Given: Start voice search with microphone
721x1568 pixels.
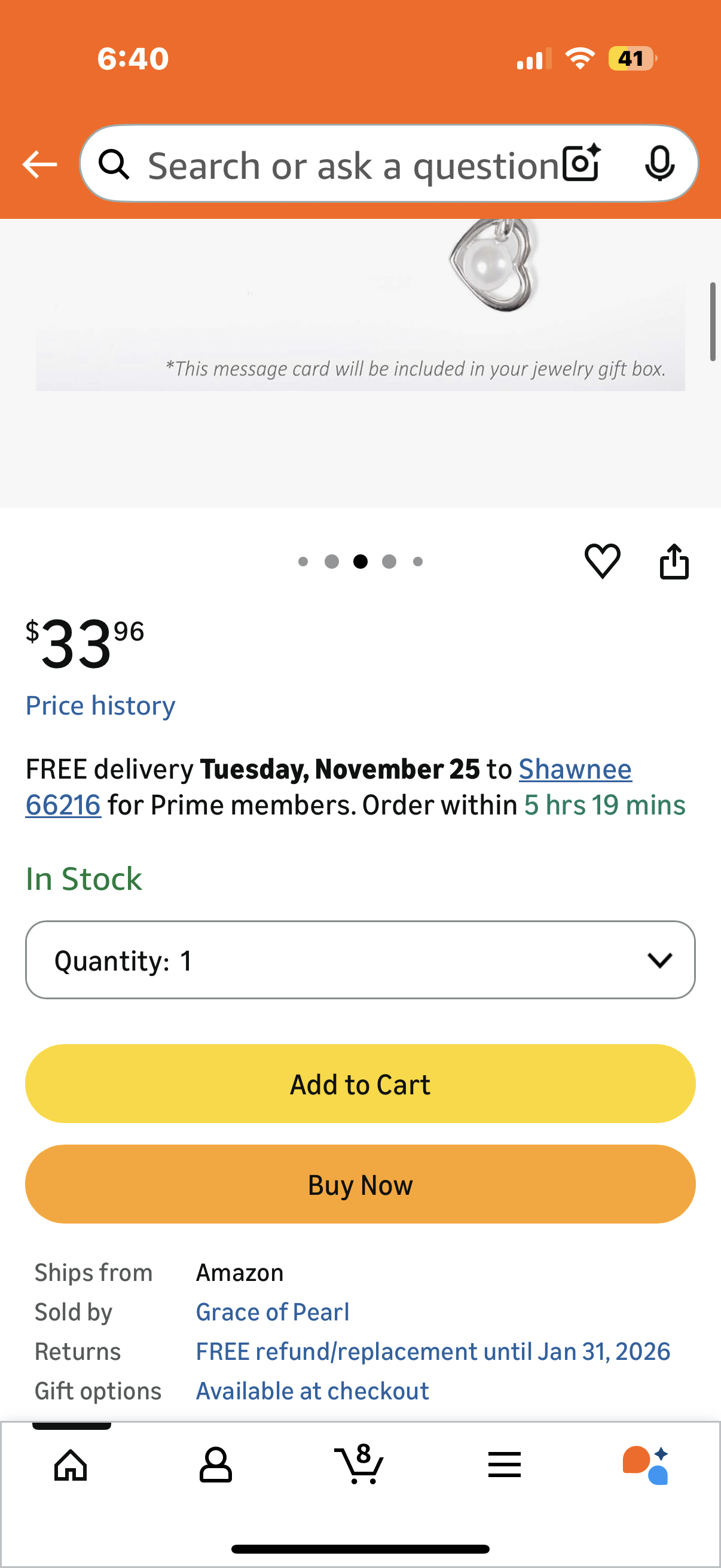Looking at the screenshot, I should [x=659, y=164].
